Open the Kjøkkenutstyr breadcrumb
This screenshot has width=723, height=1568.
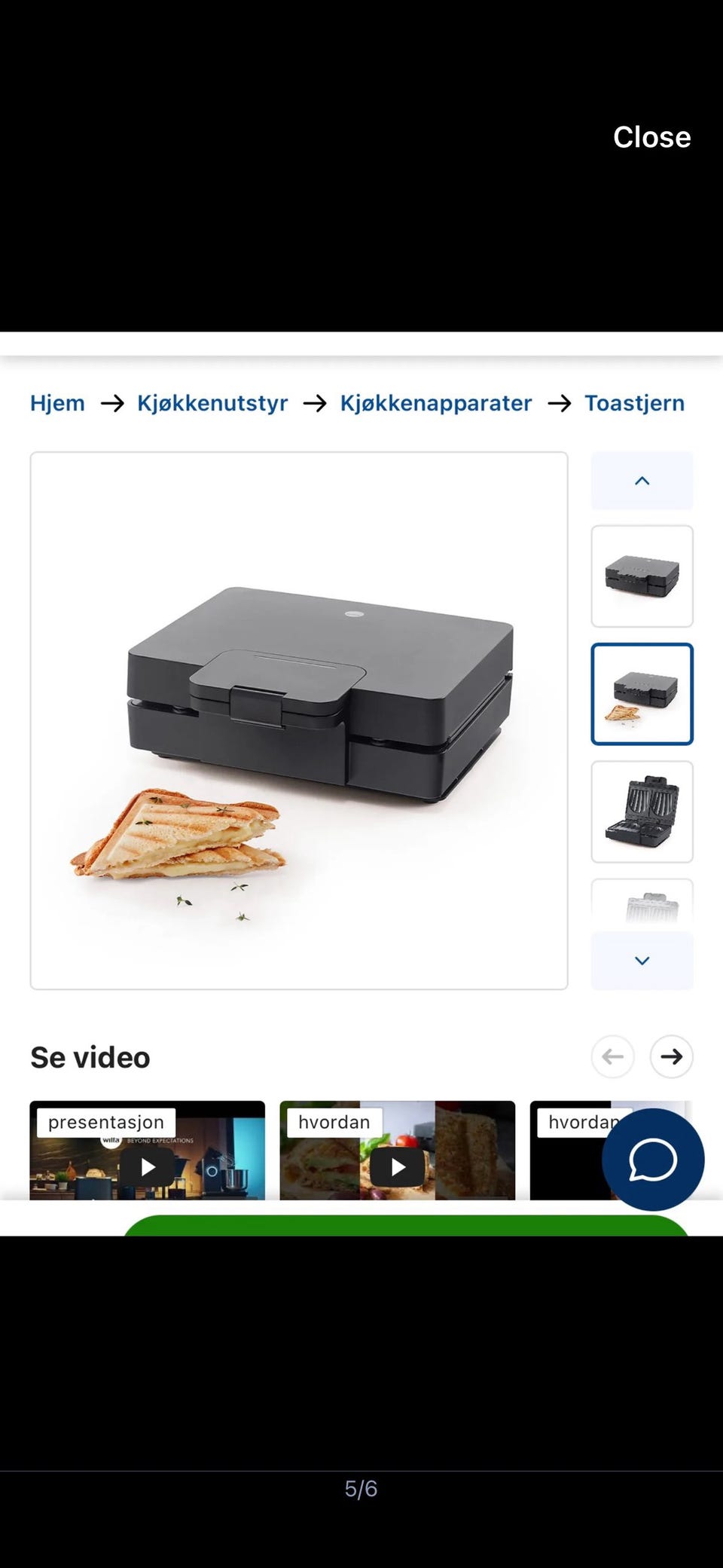click(212, 403)
